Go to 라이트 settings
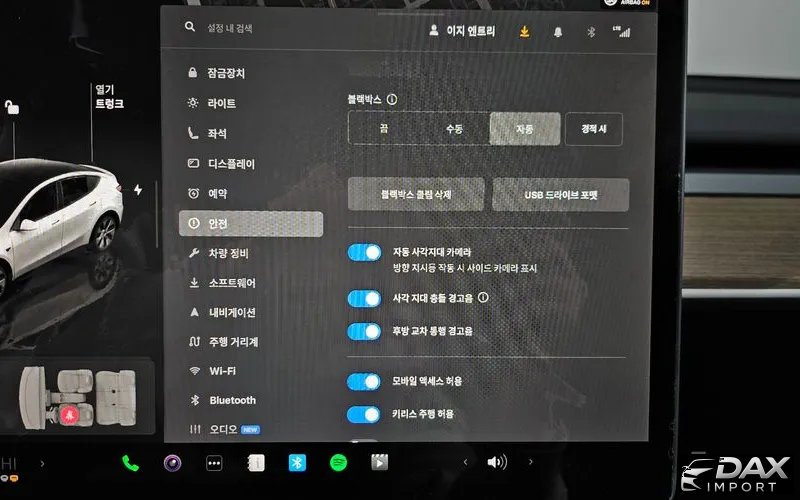The height and width of the screenshot is (500, 800). [x=221, y=103]
